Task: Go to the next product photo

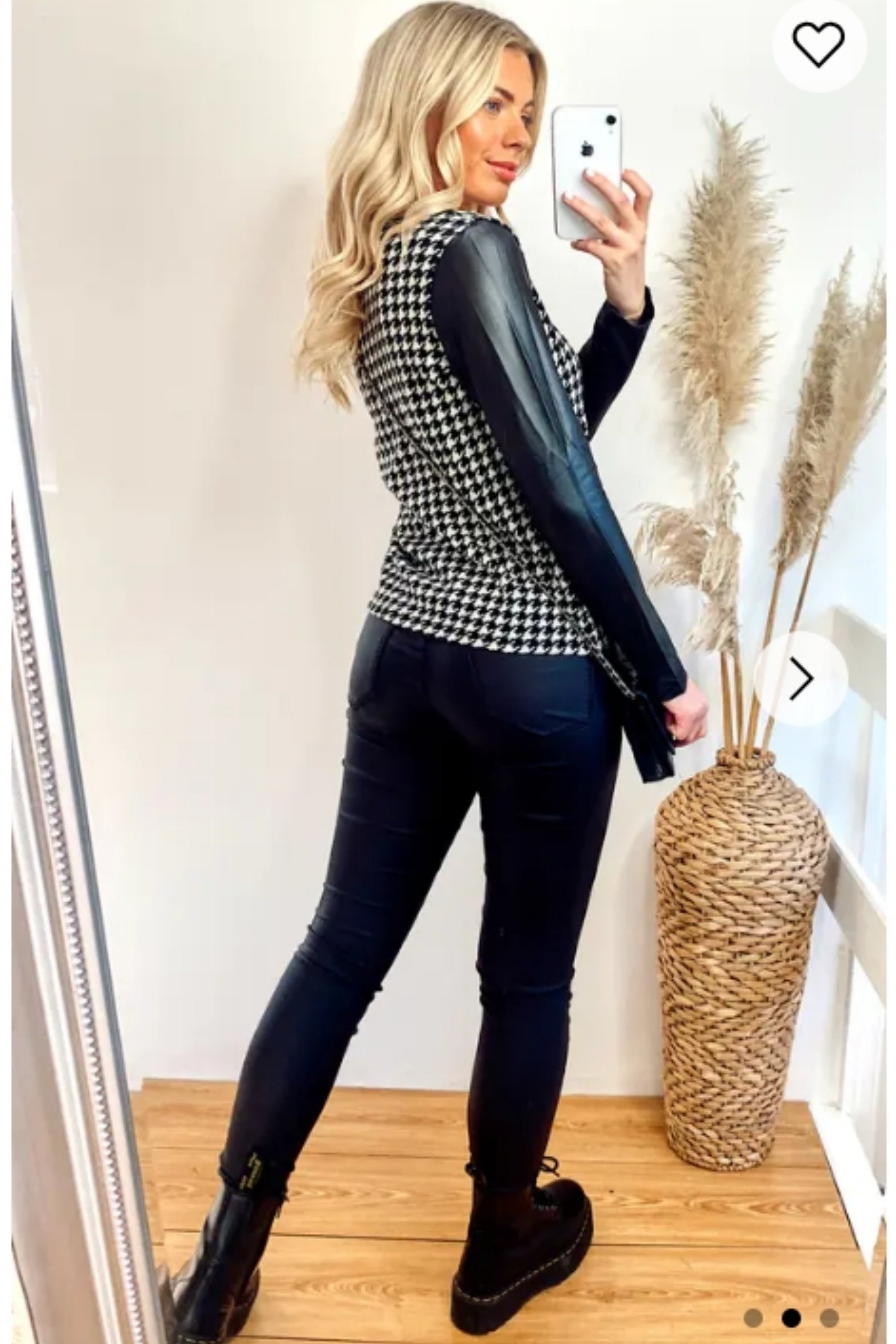Action: coord(800,678)
